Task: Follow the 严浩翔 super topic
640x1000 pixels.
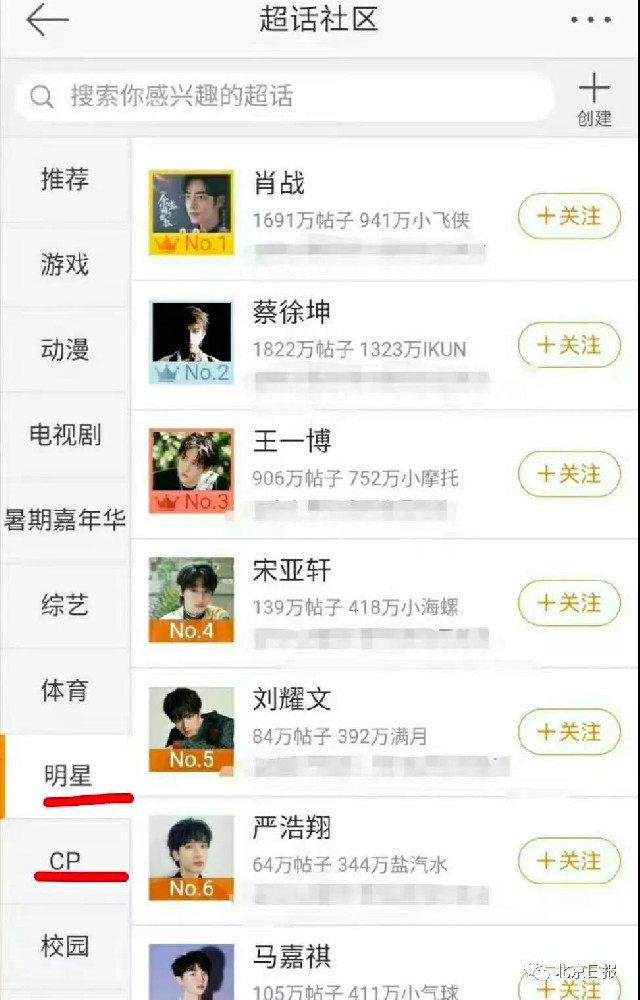Action: coord(569,861)
